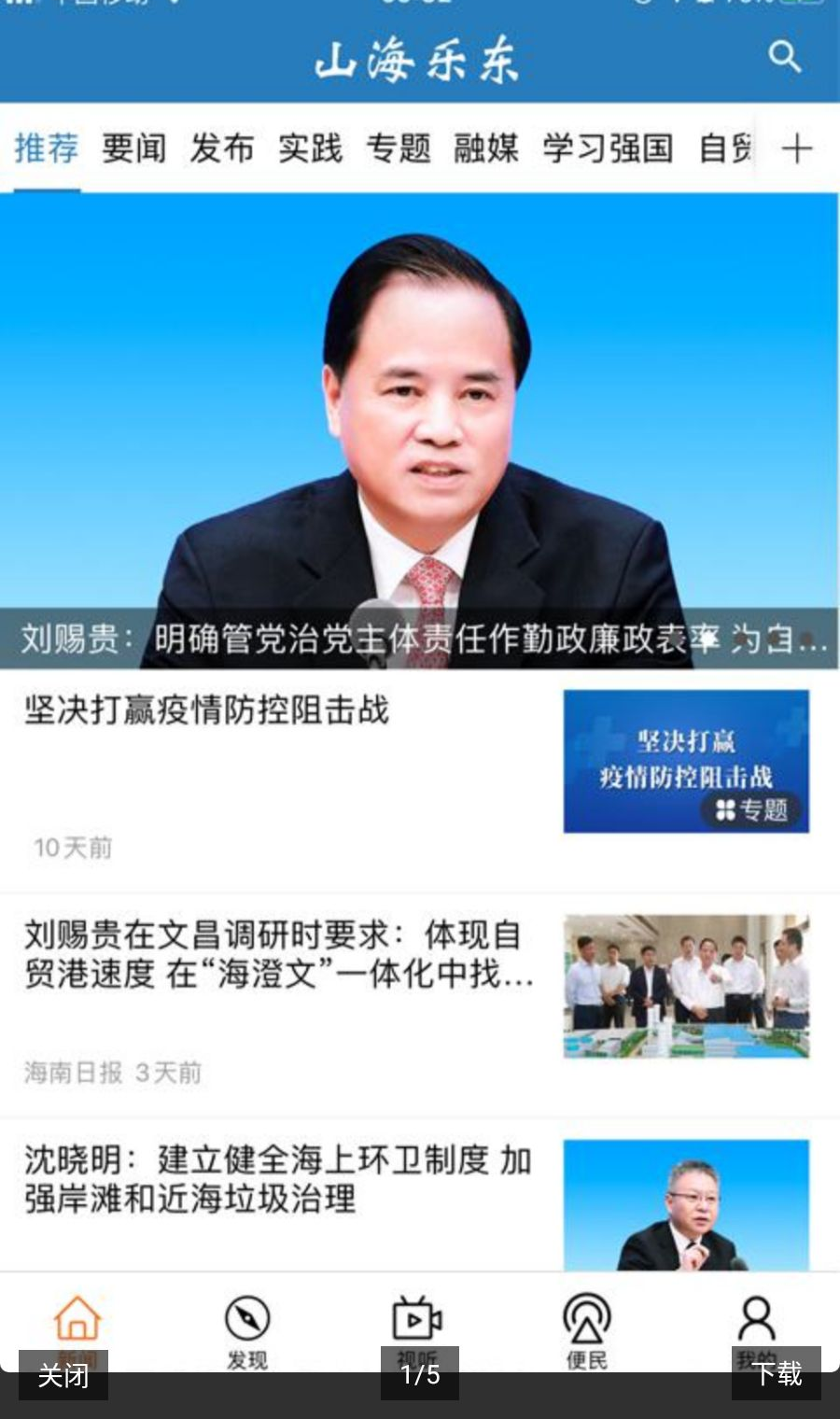
Task: Download the image via 下载 button
Action: (x=776, y=1373)
